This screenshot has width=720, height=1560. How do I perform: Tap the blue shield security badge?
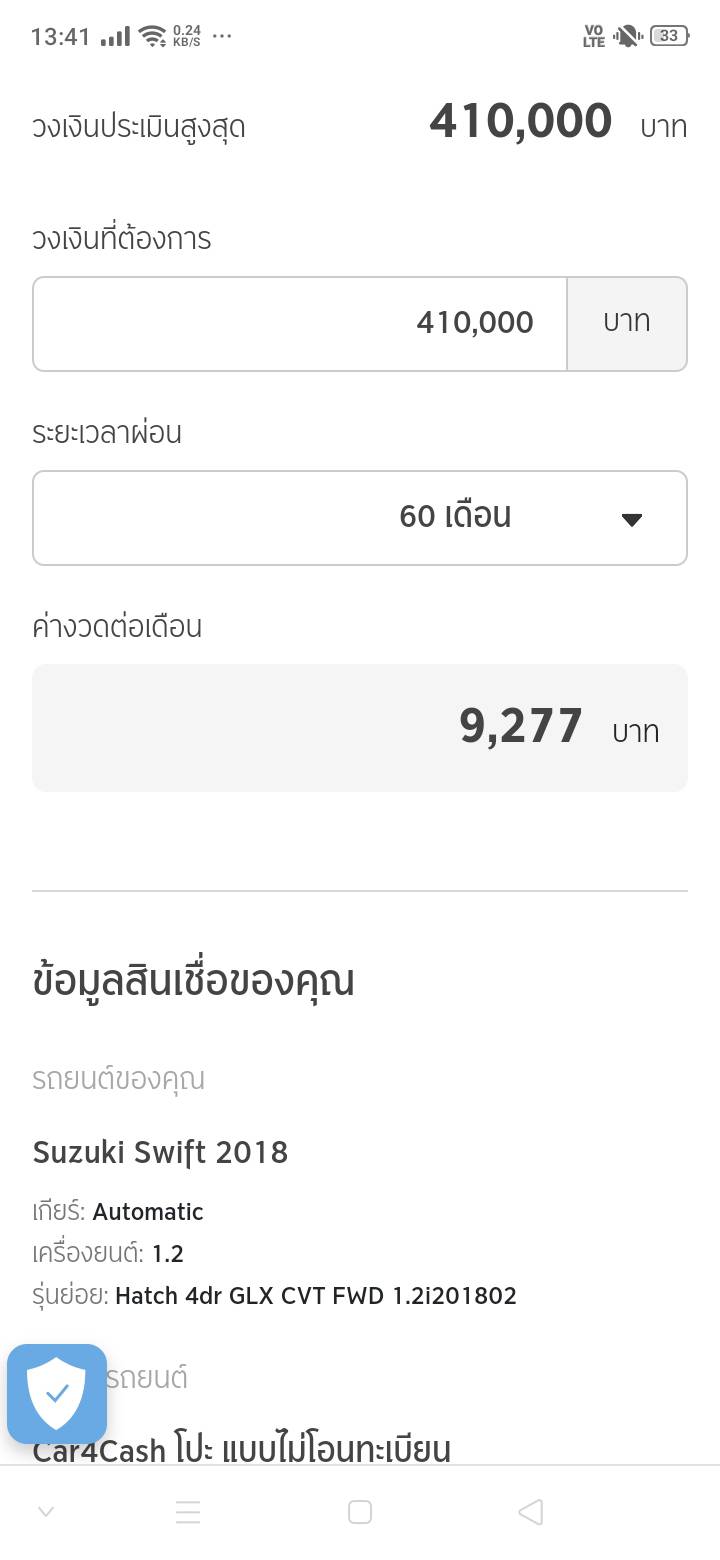tap(57, 1393)
